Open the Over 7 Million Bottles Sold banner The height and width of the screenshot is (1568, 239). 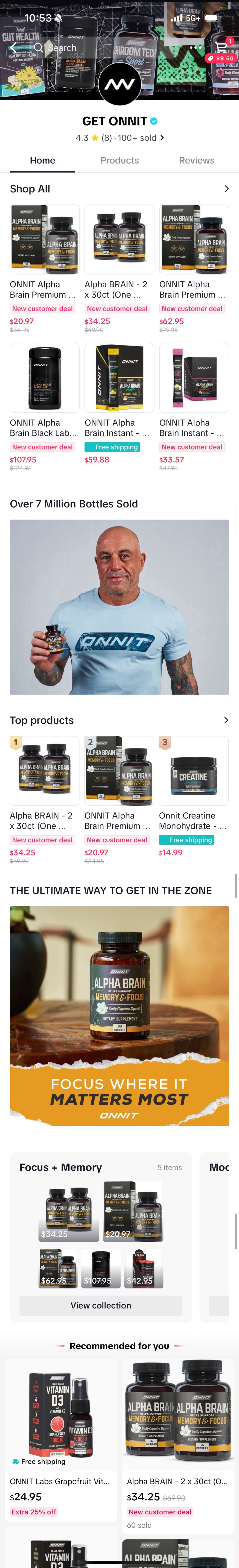point(119,607)
